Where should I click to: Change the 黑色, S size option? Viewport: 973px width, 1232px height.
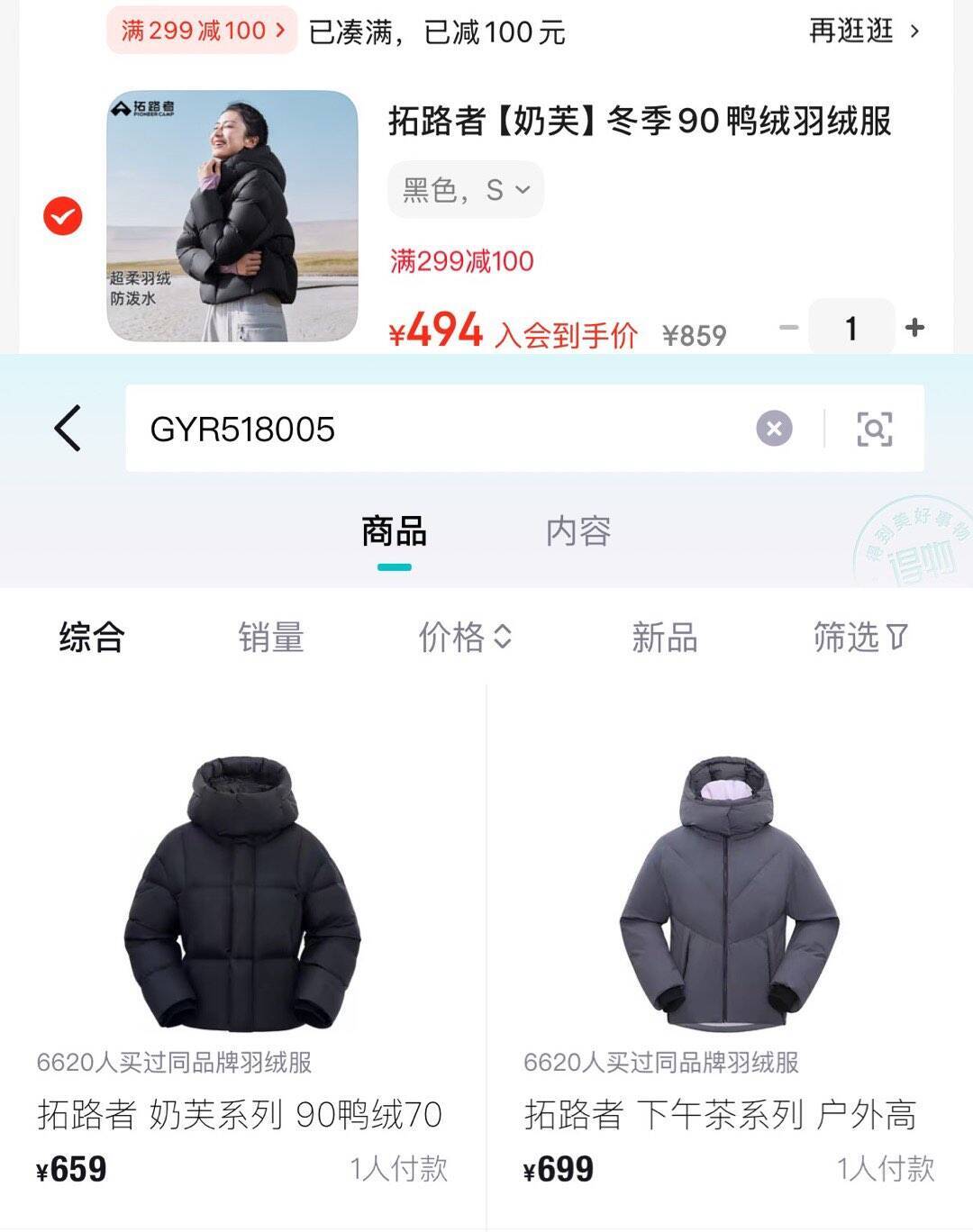click(x=466, y=190)
